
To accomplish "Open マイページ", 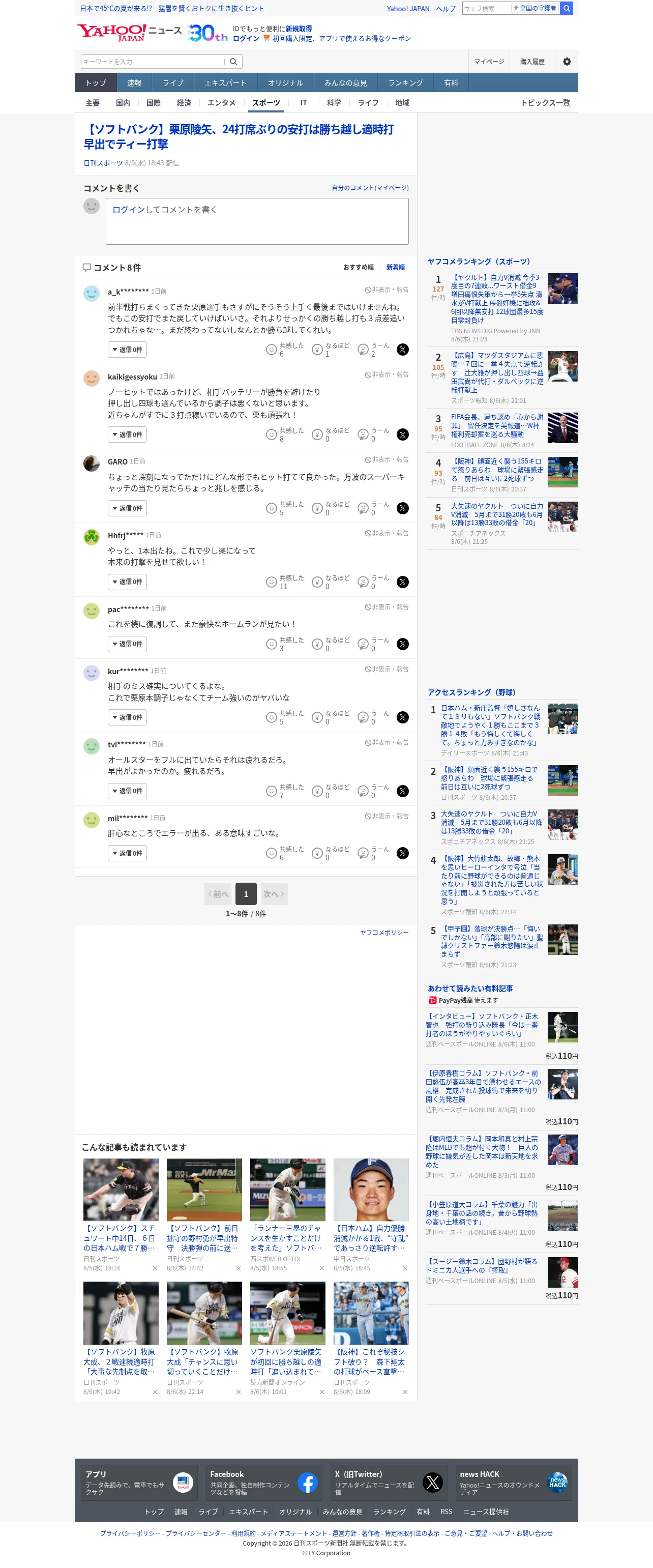I will point(489,62).
